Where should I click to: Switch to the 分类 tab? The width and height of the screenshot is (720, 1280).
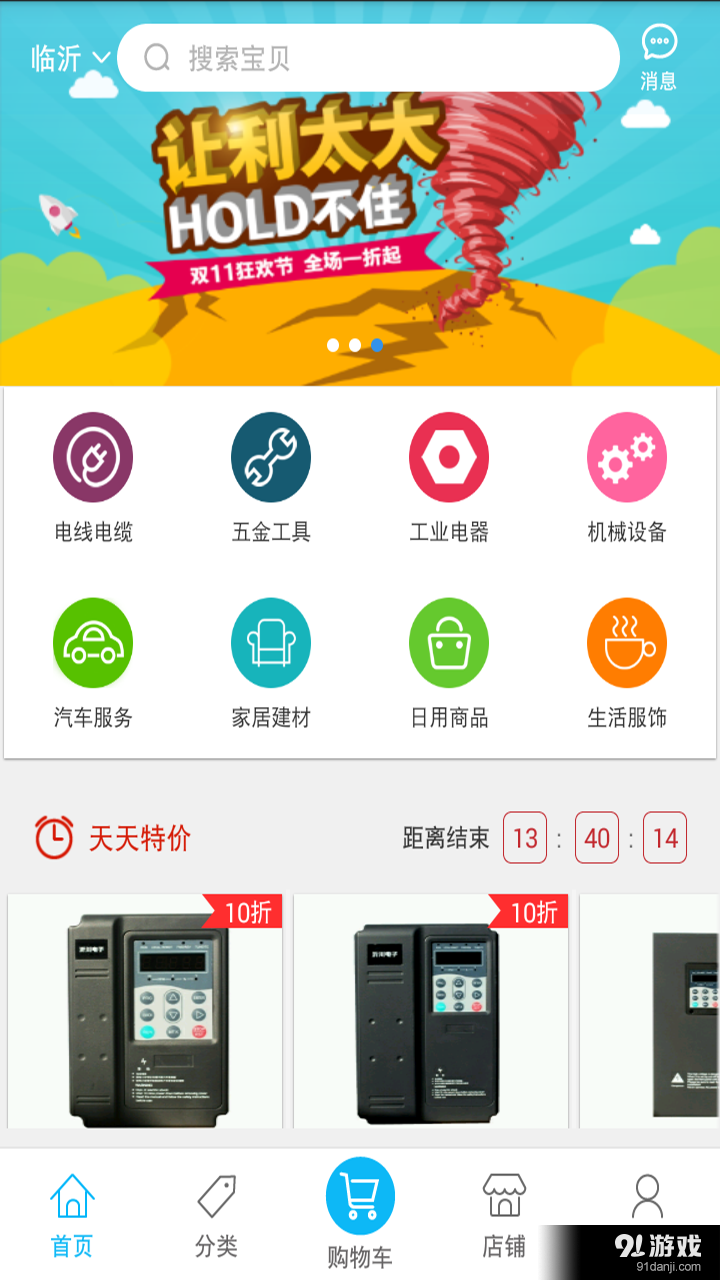click(216, 1215)
